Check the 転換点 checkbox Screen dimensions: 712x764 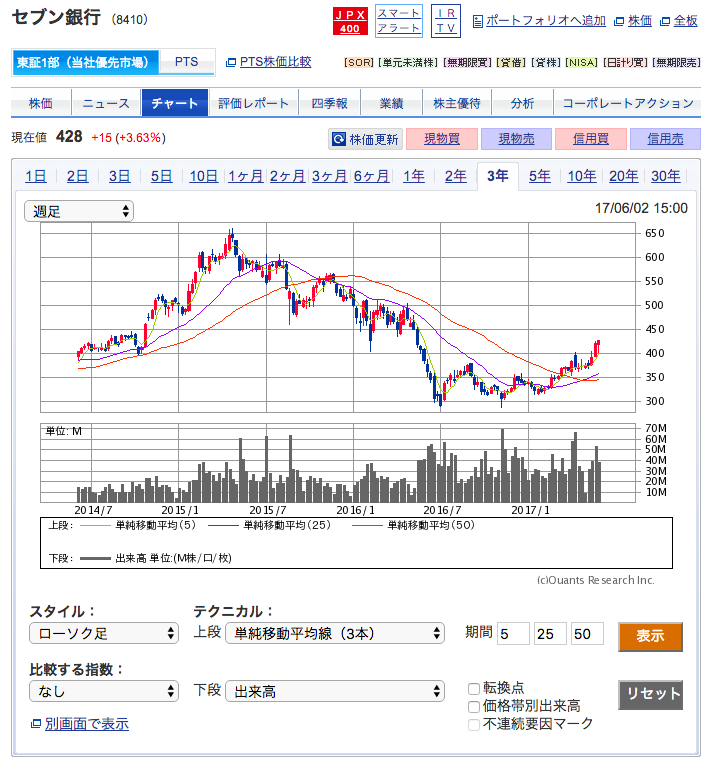475,688
